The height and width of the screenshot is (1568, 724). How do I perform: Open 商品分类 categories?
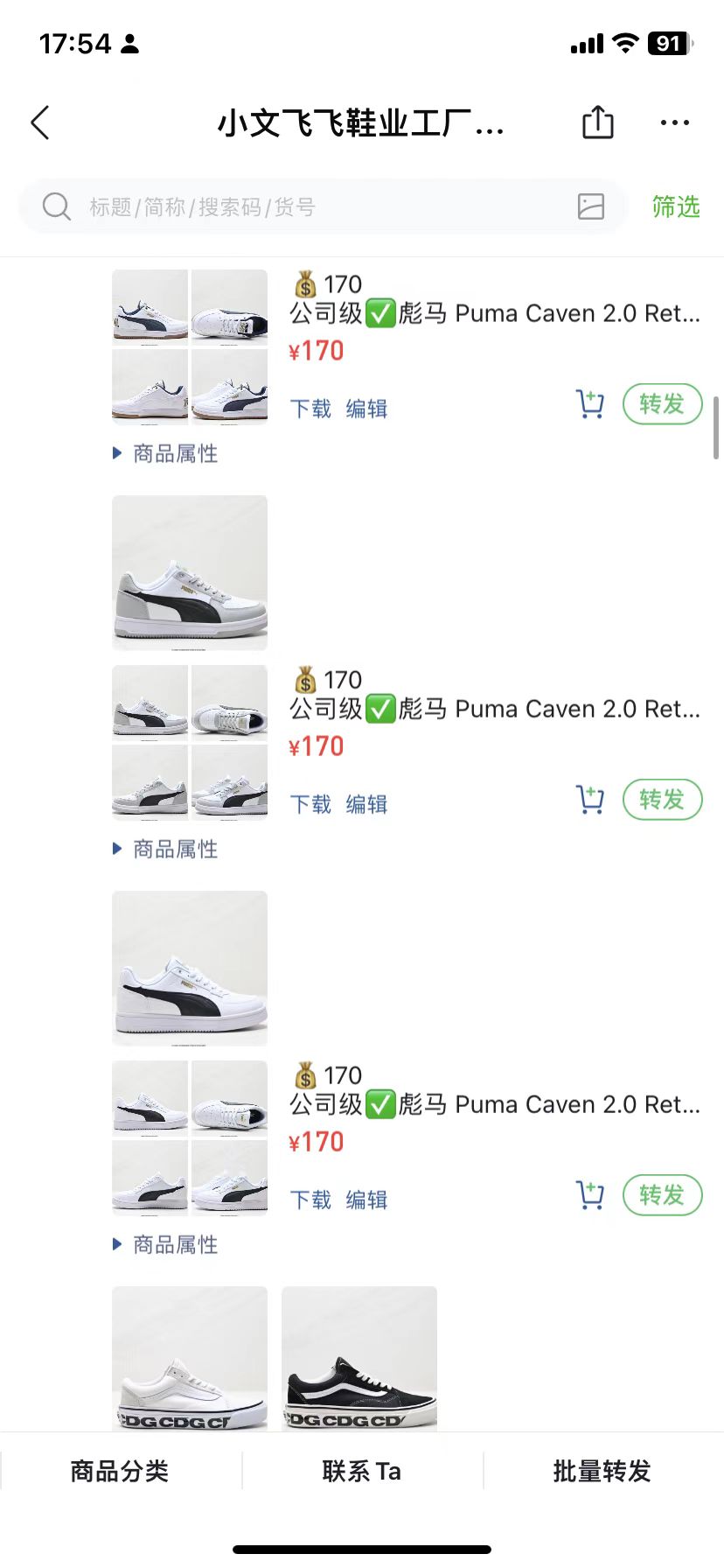[120, 1472]
